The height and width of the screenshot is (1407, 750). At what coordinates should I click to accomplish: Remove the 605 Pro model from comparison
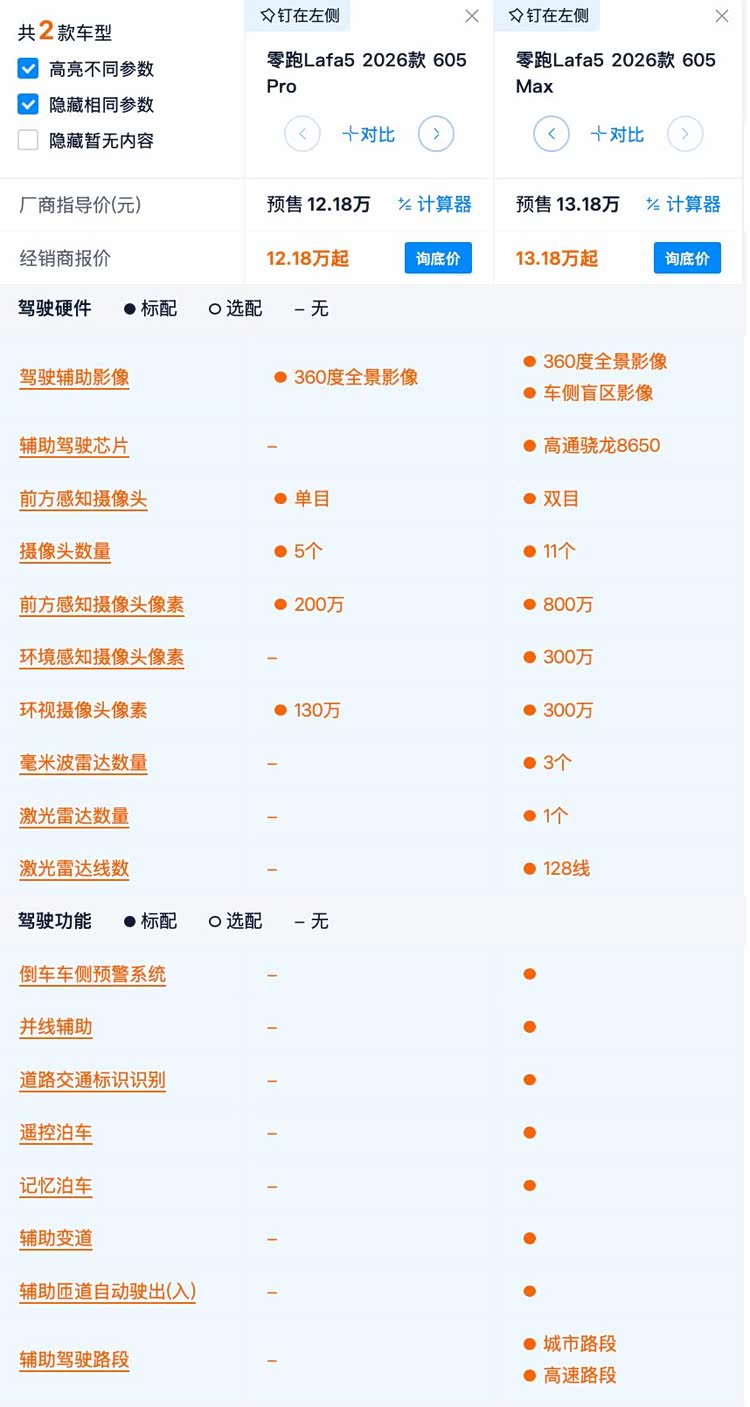(x=472, y=16)
